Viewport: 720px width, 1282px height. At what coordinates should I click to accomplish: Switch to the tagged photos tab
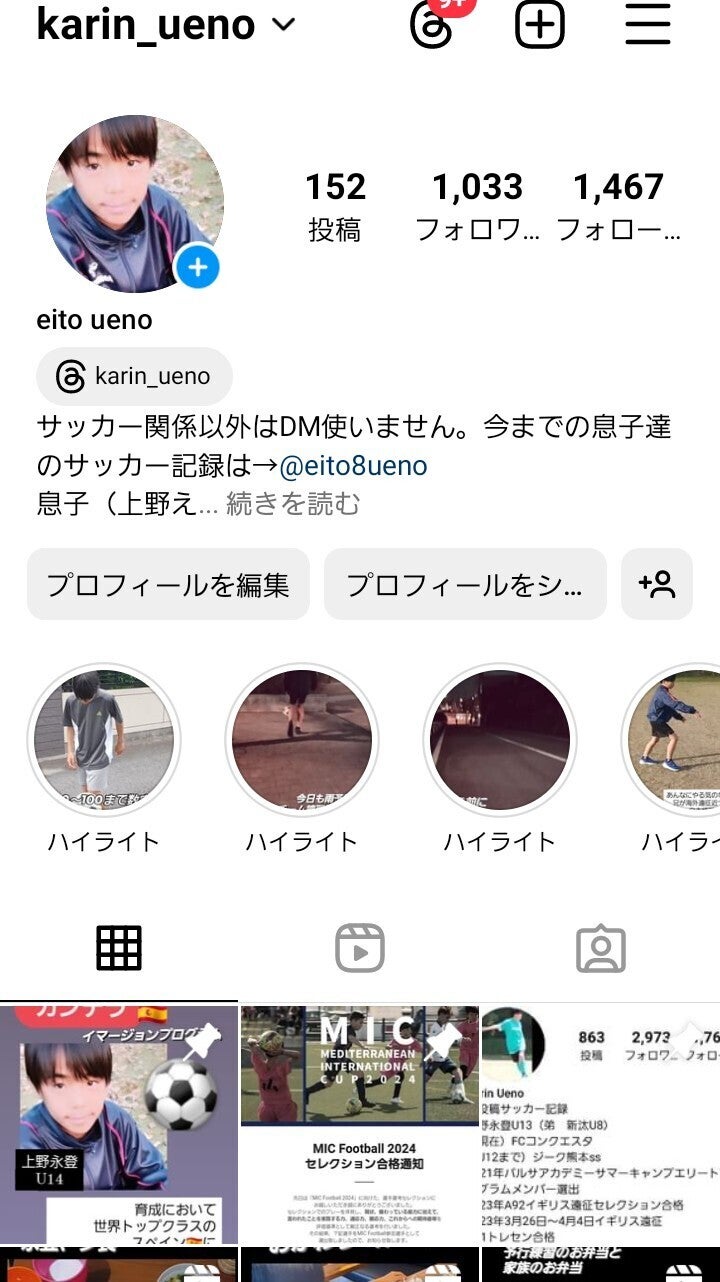click(x=601, y=948)
